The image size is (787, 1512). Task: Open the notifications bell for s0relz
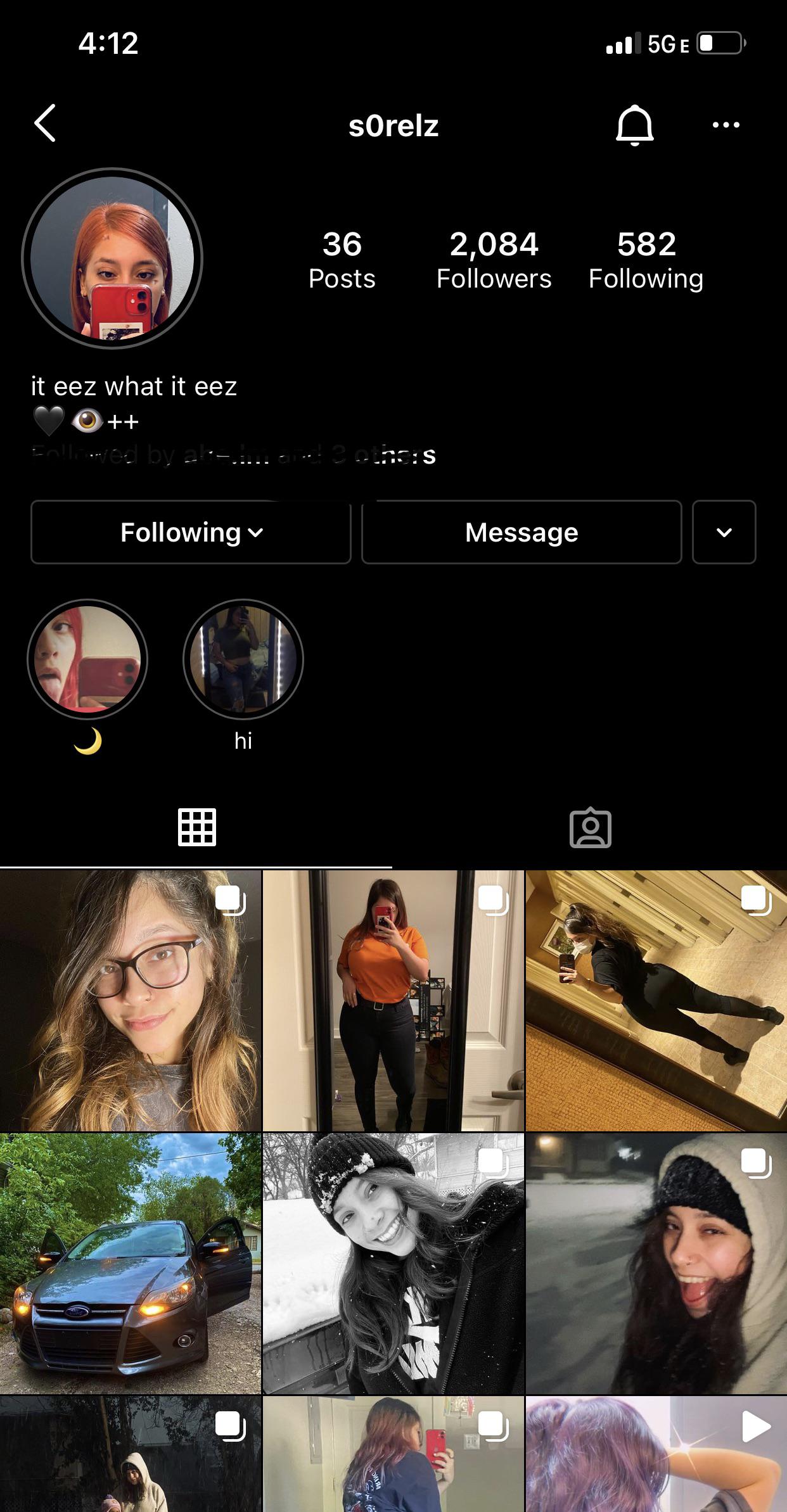click(x=634, y=125)
